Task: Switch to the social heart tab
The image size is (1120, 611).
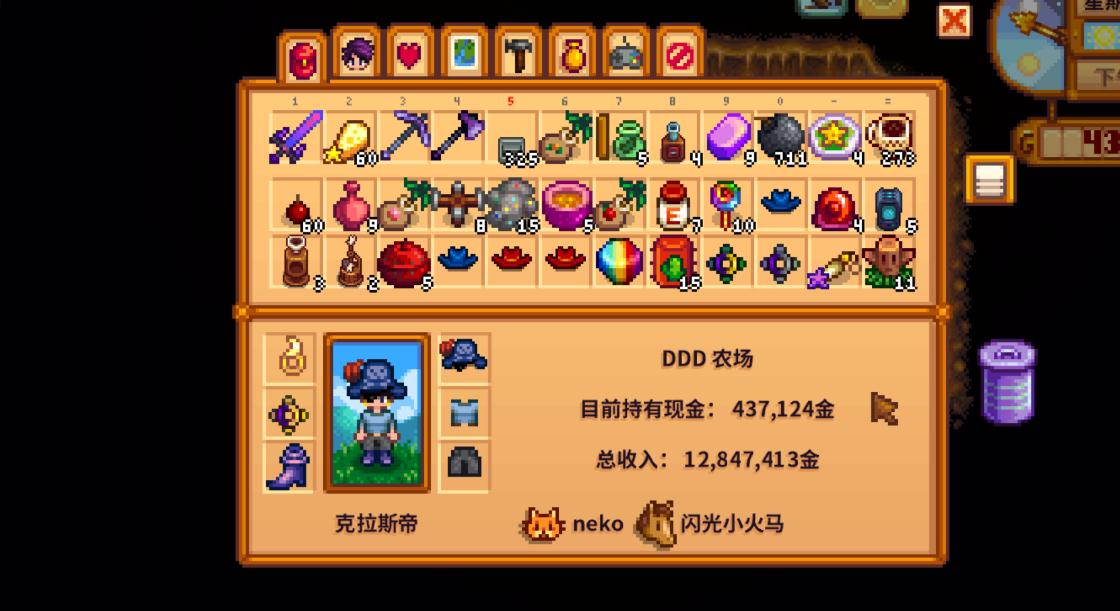Action: point(410,55)
